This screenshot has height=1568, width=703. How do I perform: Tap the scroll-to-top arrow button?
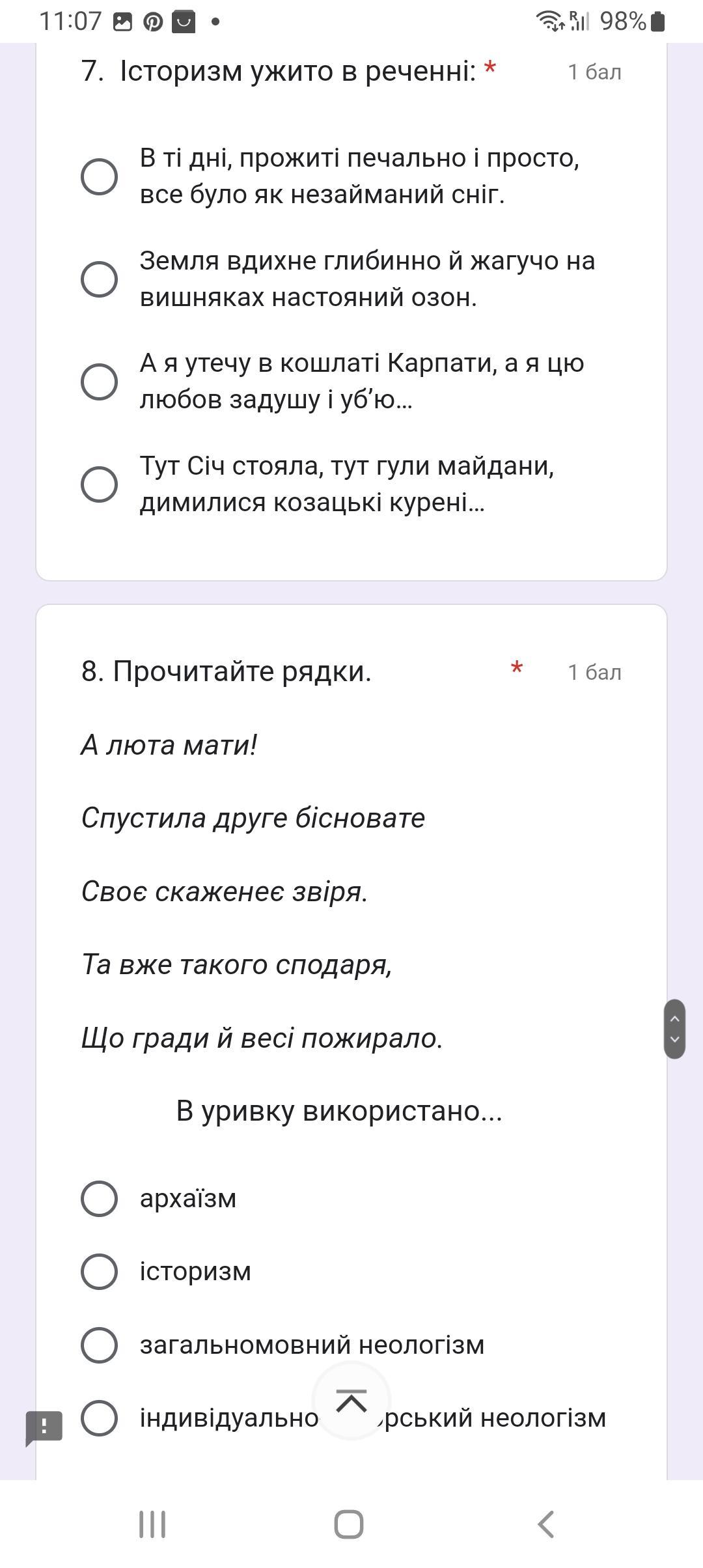tap(351, 1400)
